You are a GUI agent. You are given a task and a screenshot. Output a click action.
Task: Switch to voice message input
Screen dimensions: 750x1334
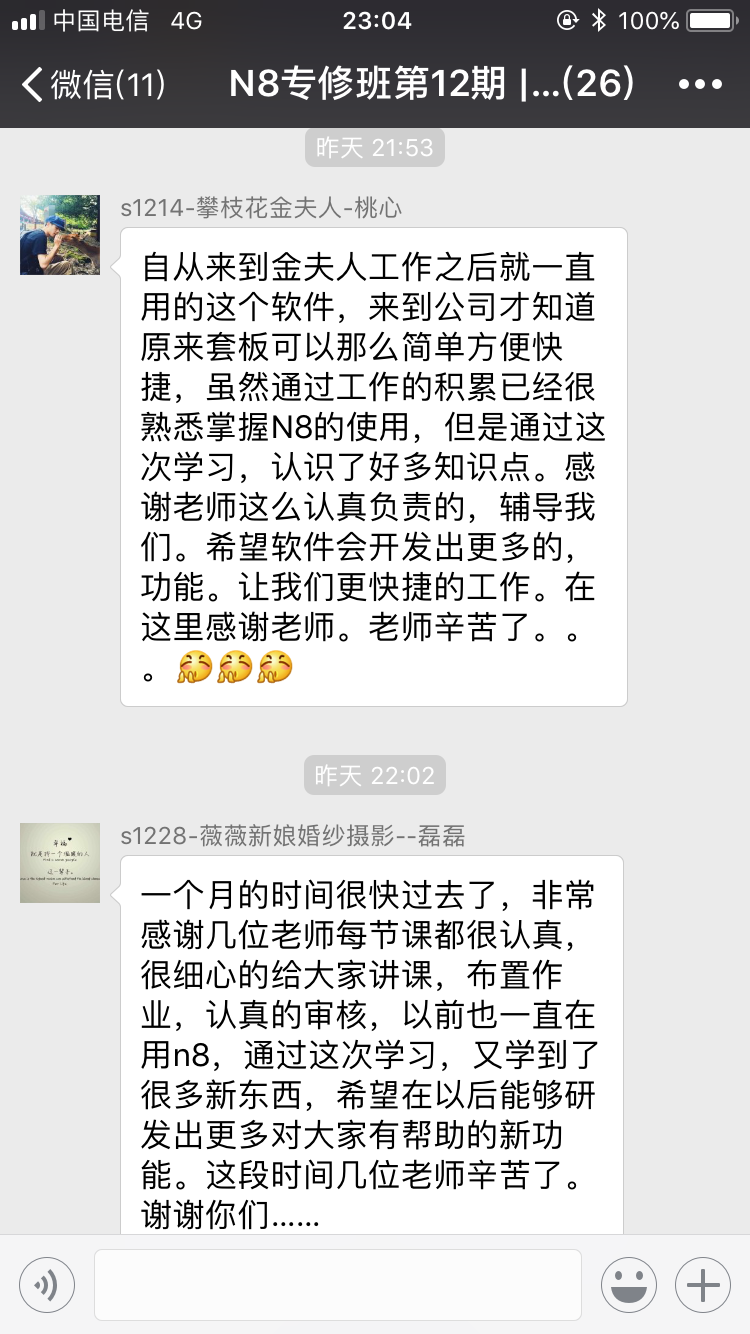click(x=47, y=1285)
